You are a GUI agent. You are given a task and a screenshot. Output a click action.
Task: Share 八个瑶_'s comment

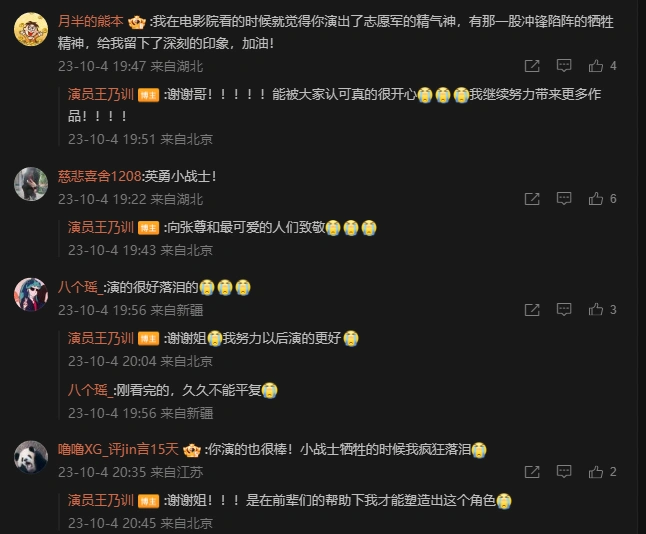tap(532, 310)
